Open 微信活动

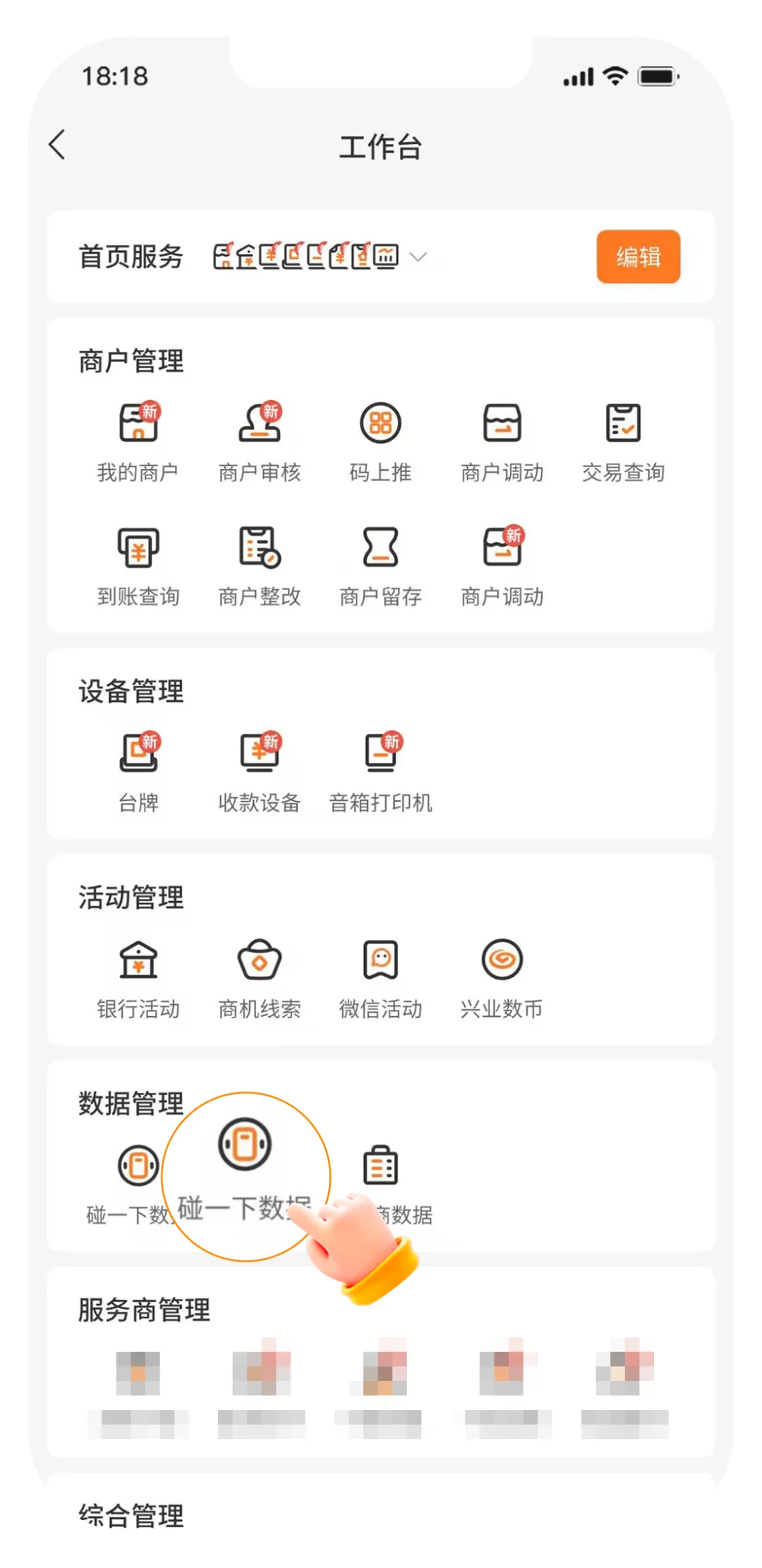(x=381, y=977)
